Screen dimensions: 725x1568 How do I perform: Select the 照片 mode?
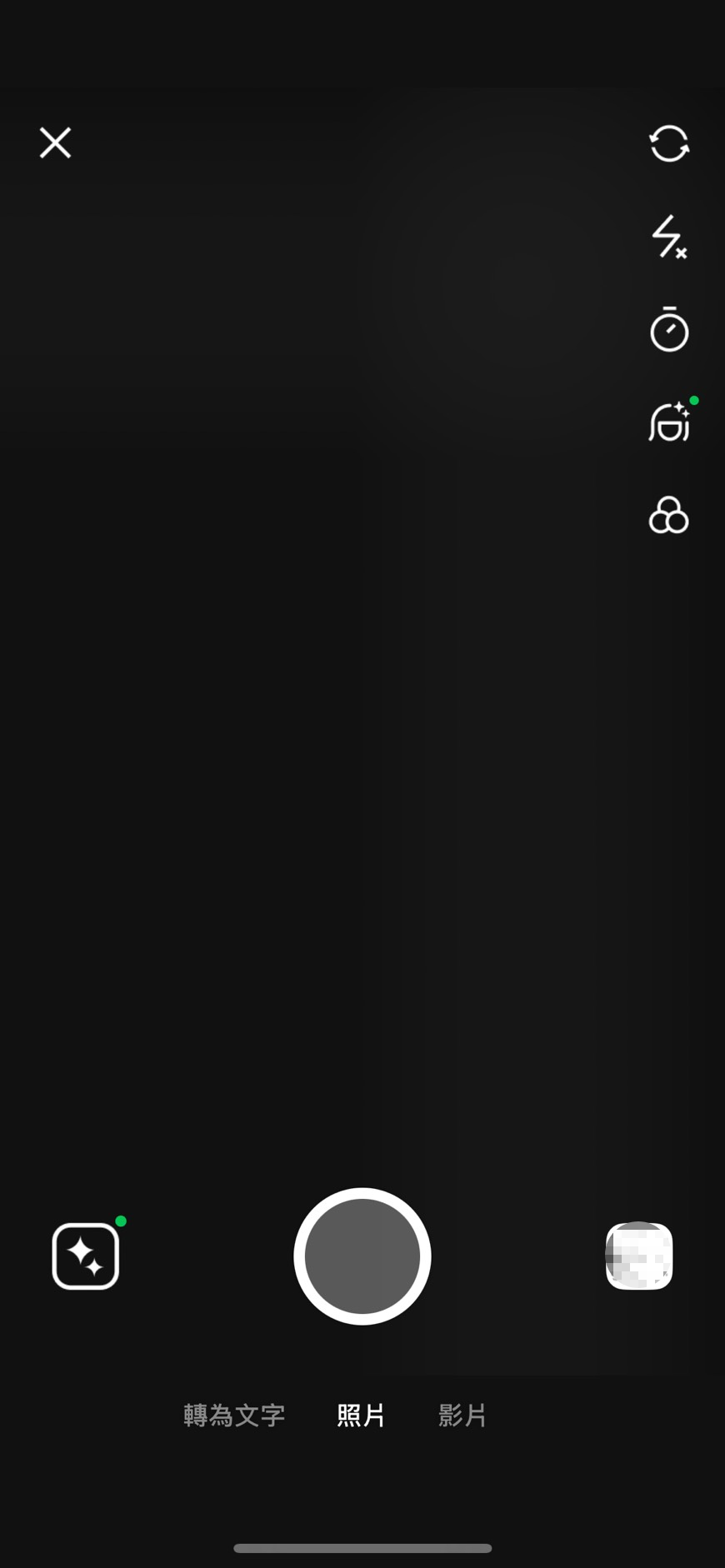coord(362,1415)
